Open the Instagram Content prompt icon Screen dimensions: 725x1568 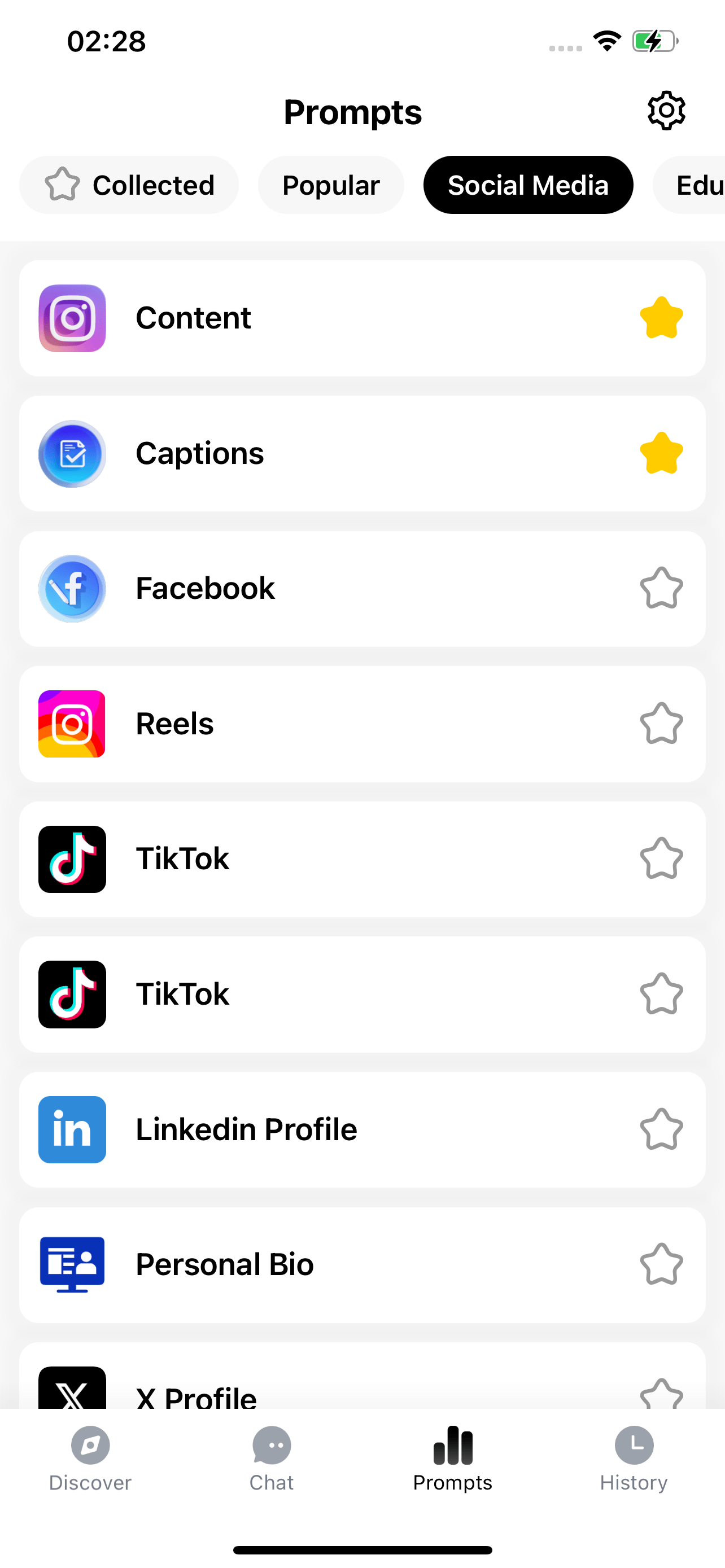coord(72,318)
